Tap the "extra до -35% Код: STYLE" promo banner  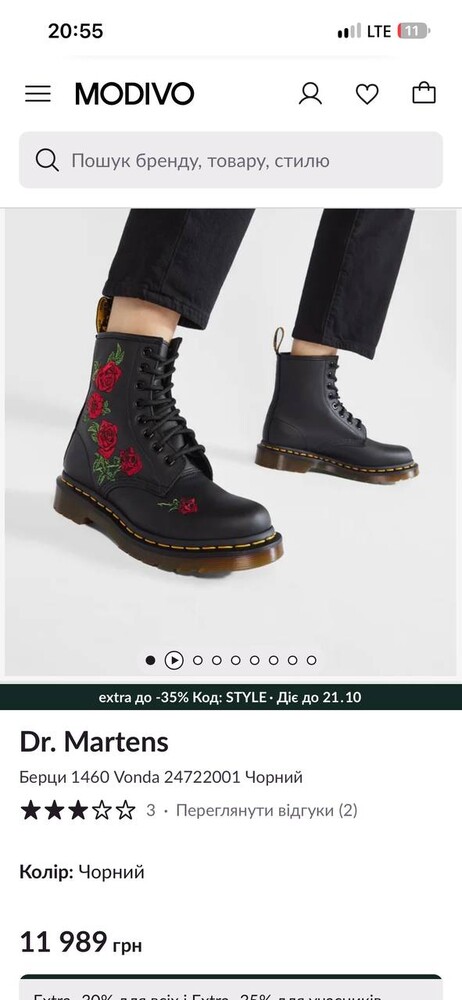tap(231, 697)
